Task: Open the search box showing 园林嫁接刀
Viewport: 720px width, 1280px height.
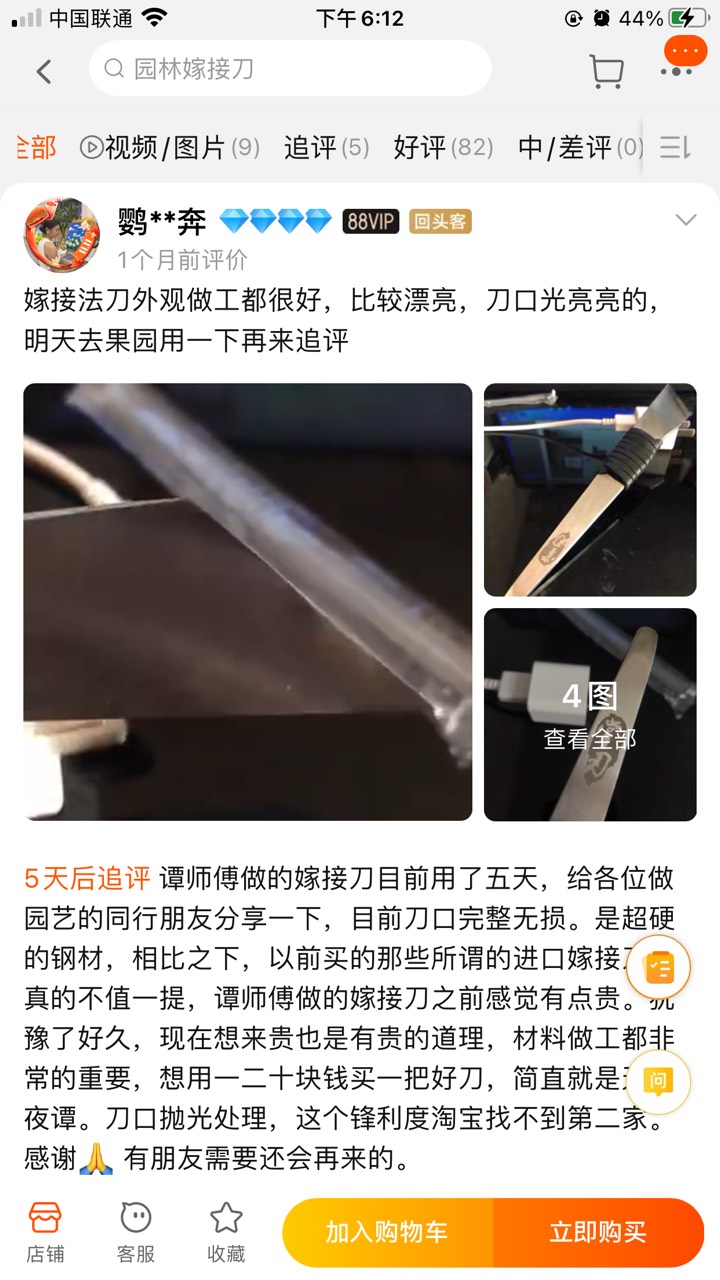Action: tap(290, 69)
